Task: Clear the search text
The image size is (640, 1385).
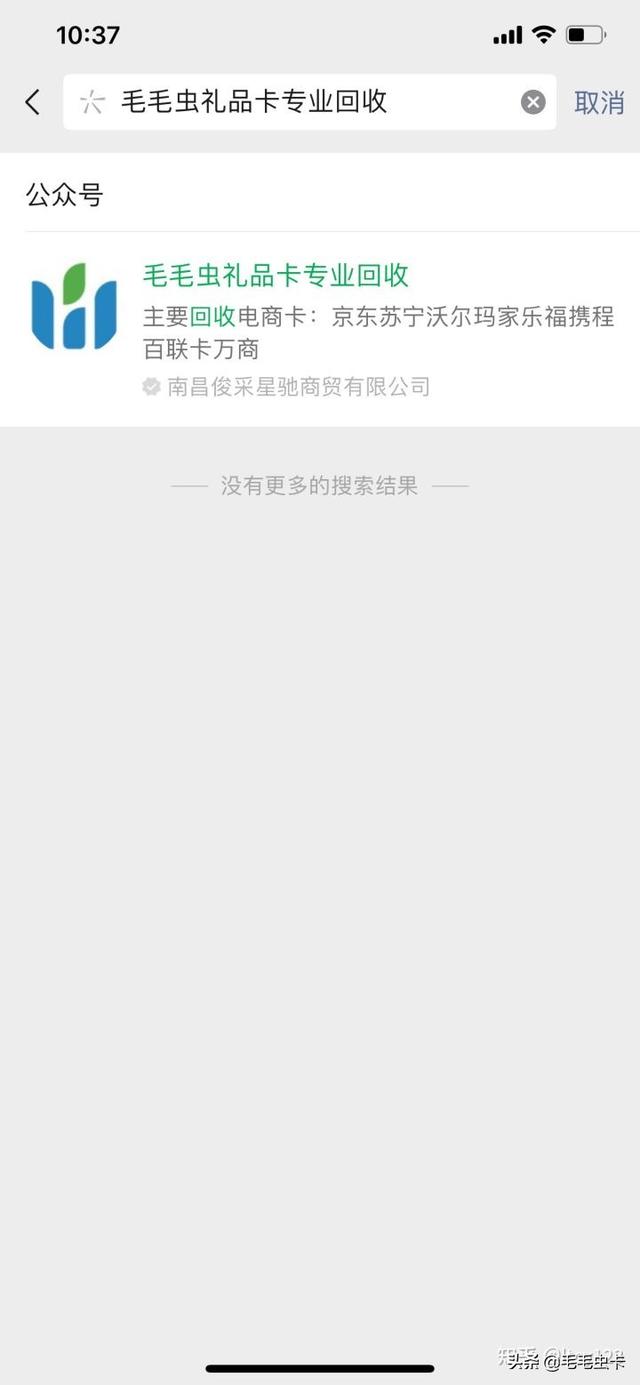Action: [533, 102]
